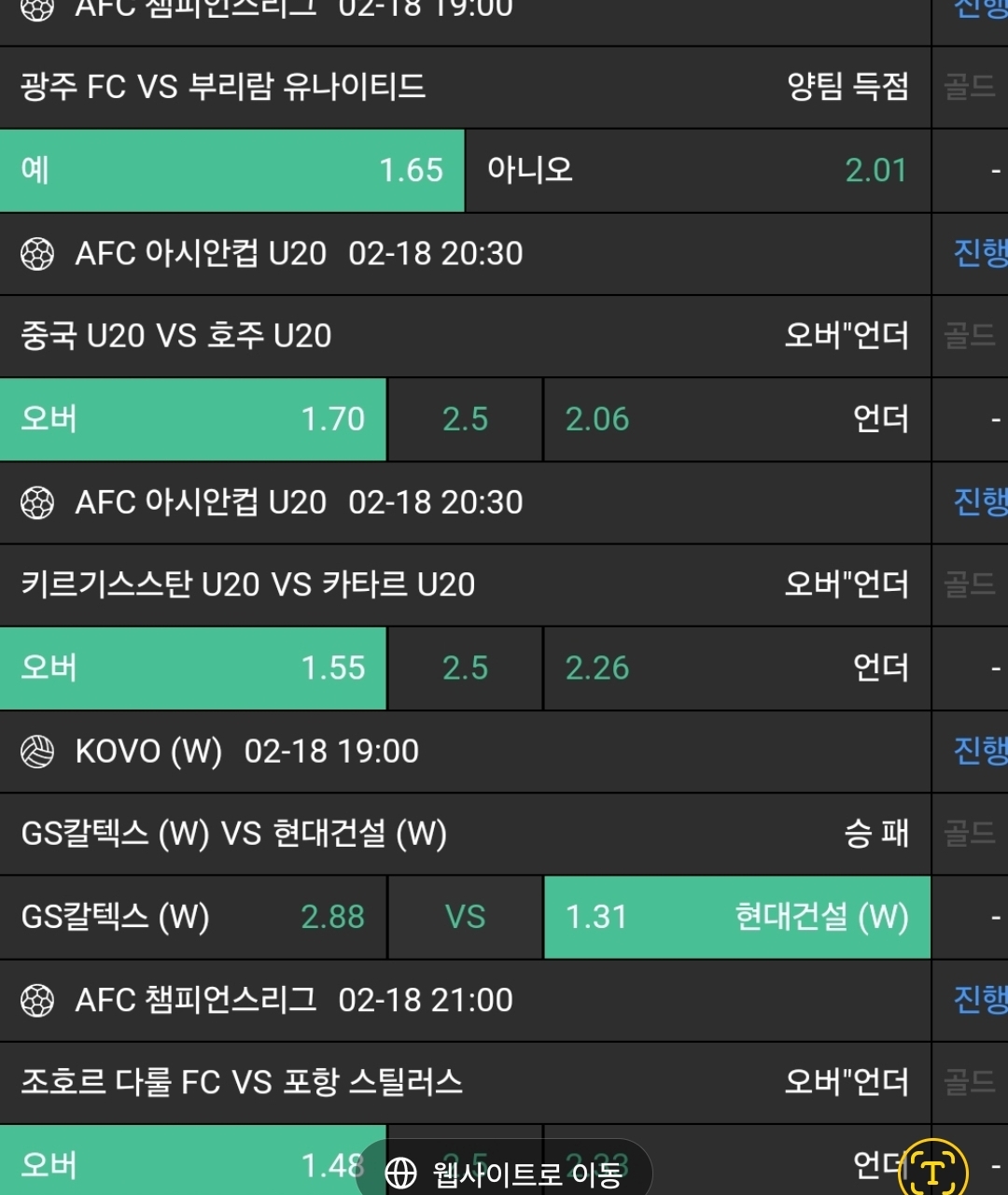Tap the 웹사이트로 이동 button
Screen dimensions: 1008x1195
coord(504,1172)
